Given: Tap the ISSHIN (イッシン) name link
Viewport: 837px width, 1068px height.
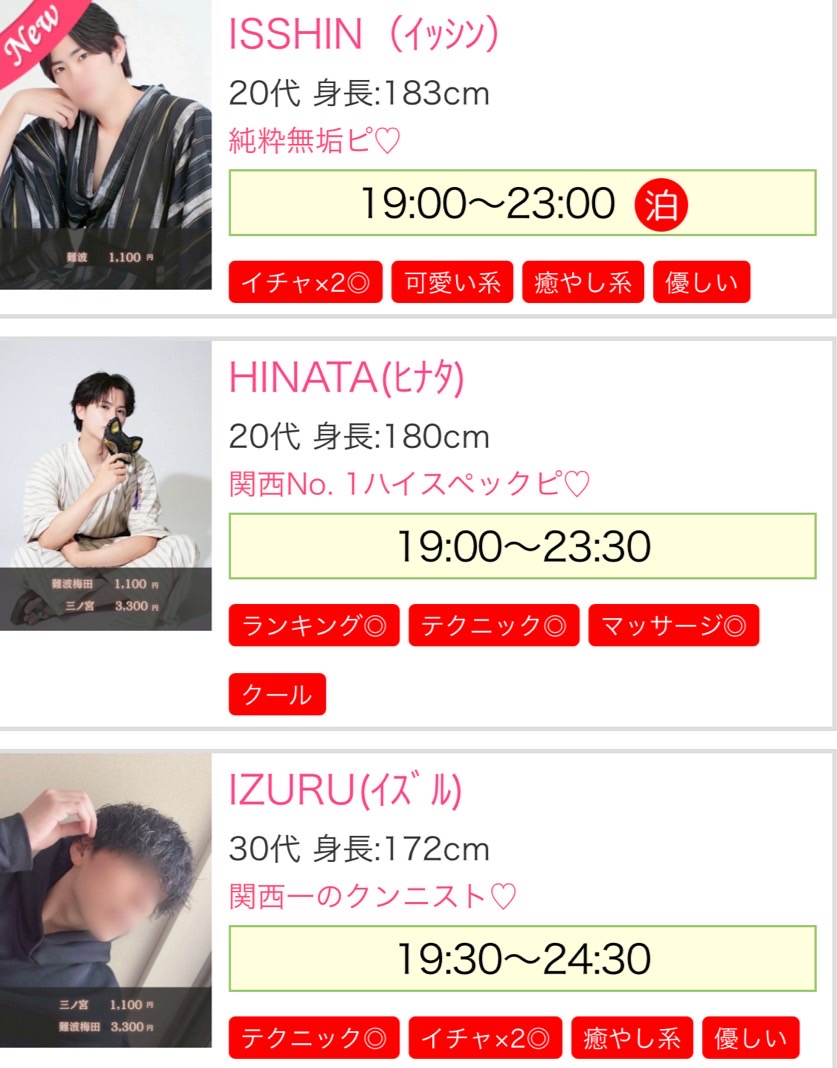Looking at the screenshot, I should [x=363, y=36].
